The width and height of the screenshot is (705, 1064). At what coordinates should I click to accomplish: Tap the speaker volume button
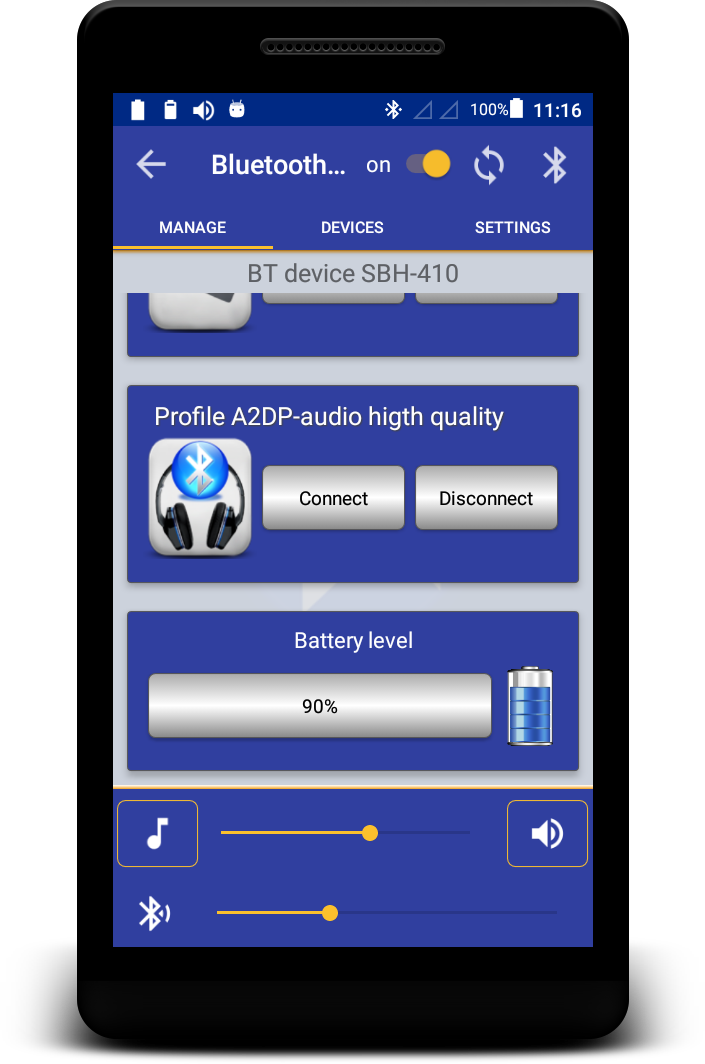pyautogui.click(x=547, y=833)
